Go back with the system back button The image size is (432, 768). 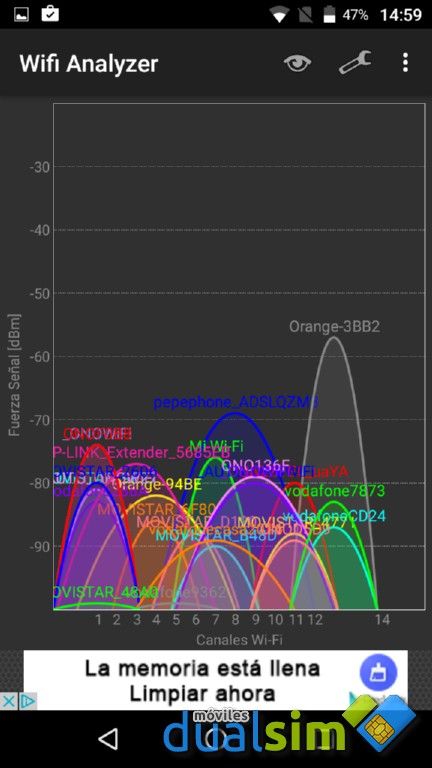[108, 739]
